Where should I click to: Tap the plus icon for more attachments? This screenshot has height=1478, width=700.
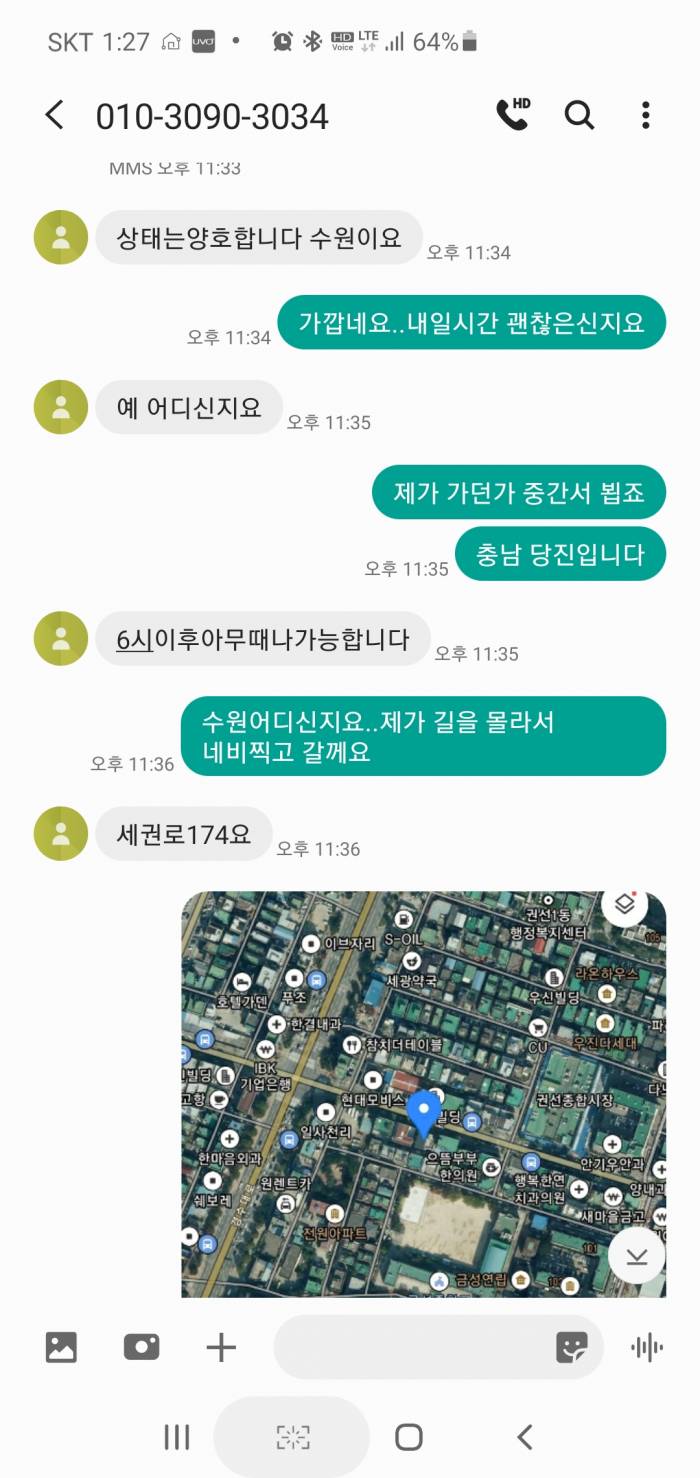click(x=221, y=1348)
